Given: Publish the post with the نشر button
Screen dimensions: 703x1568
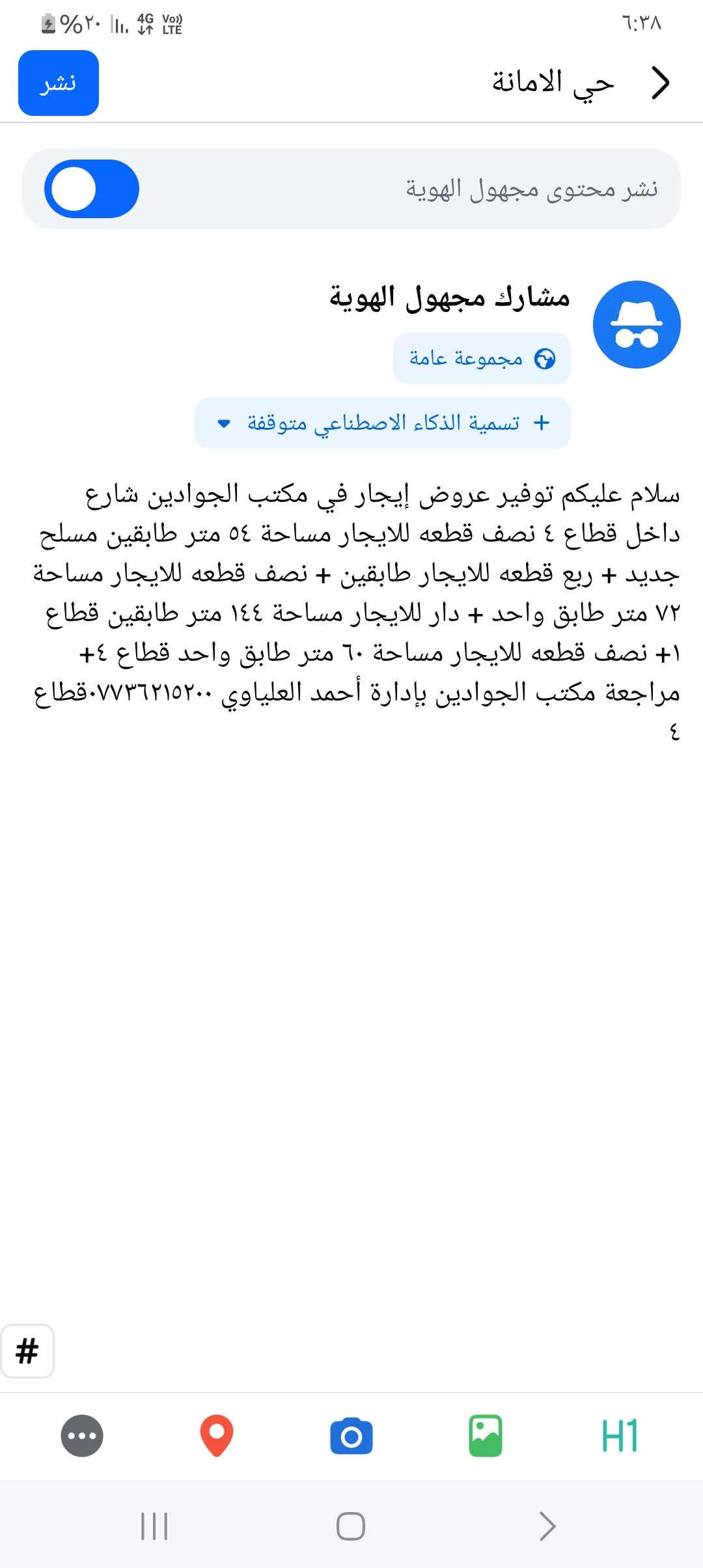Looking at the screenshot, I should tap(59, 83).
